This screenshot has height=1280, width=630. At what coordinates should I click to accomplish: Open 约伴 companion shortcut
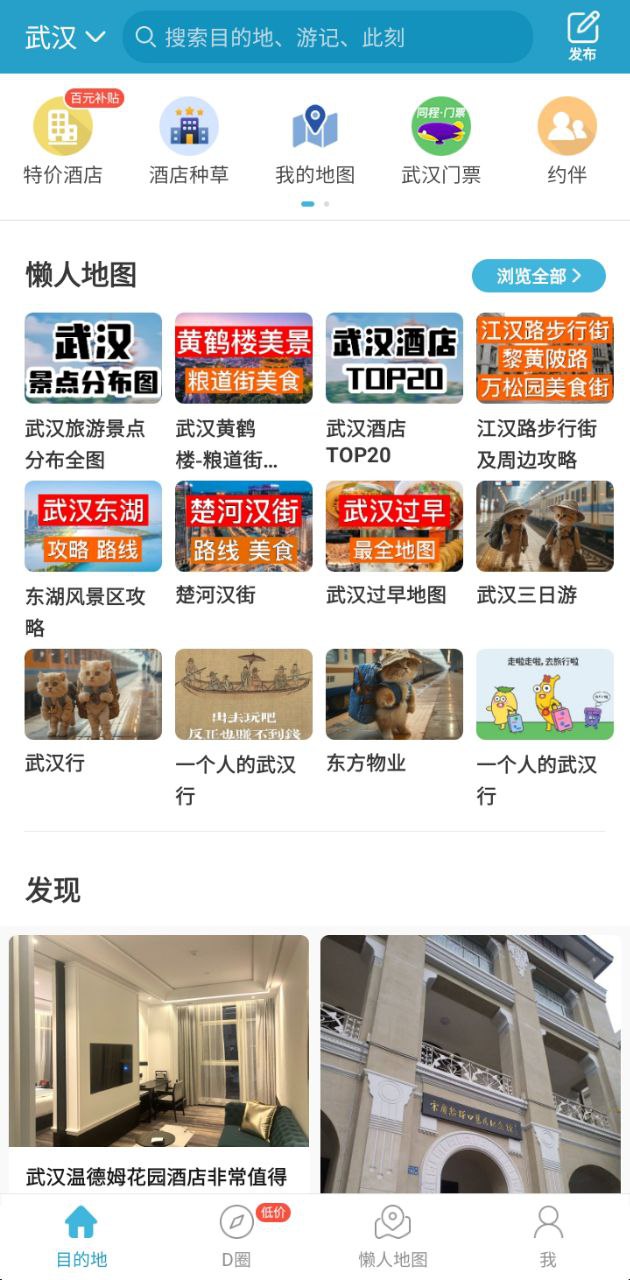567,142
